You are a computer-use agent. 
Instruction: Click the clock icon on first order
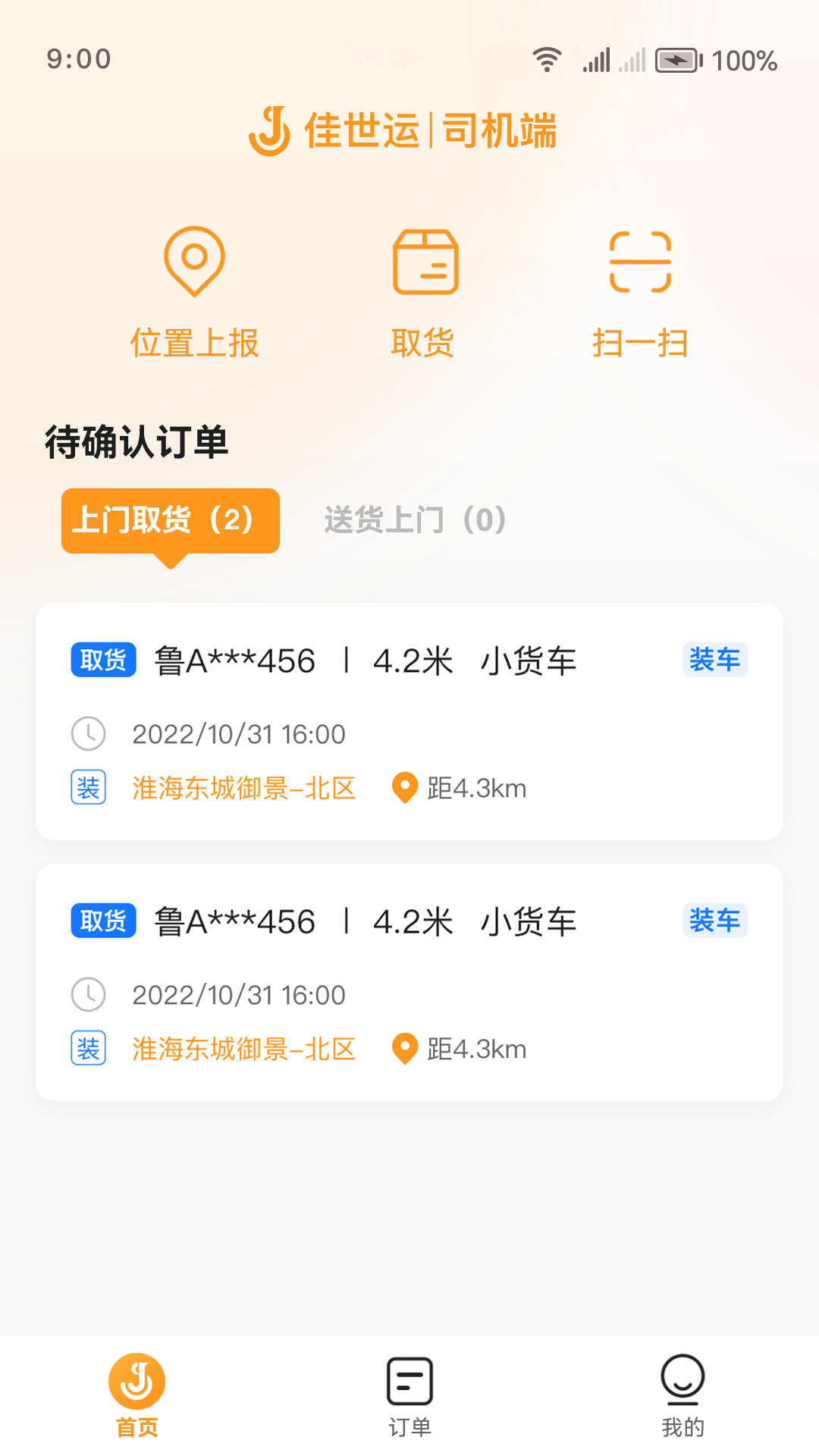[89, 733]
